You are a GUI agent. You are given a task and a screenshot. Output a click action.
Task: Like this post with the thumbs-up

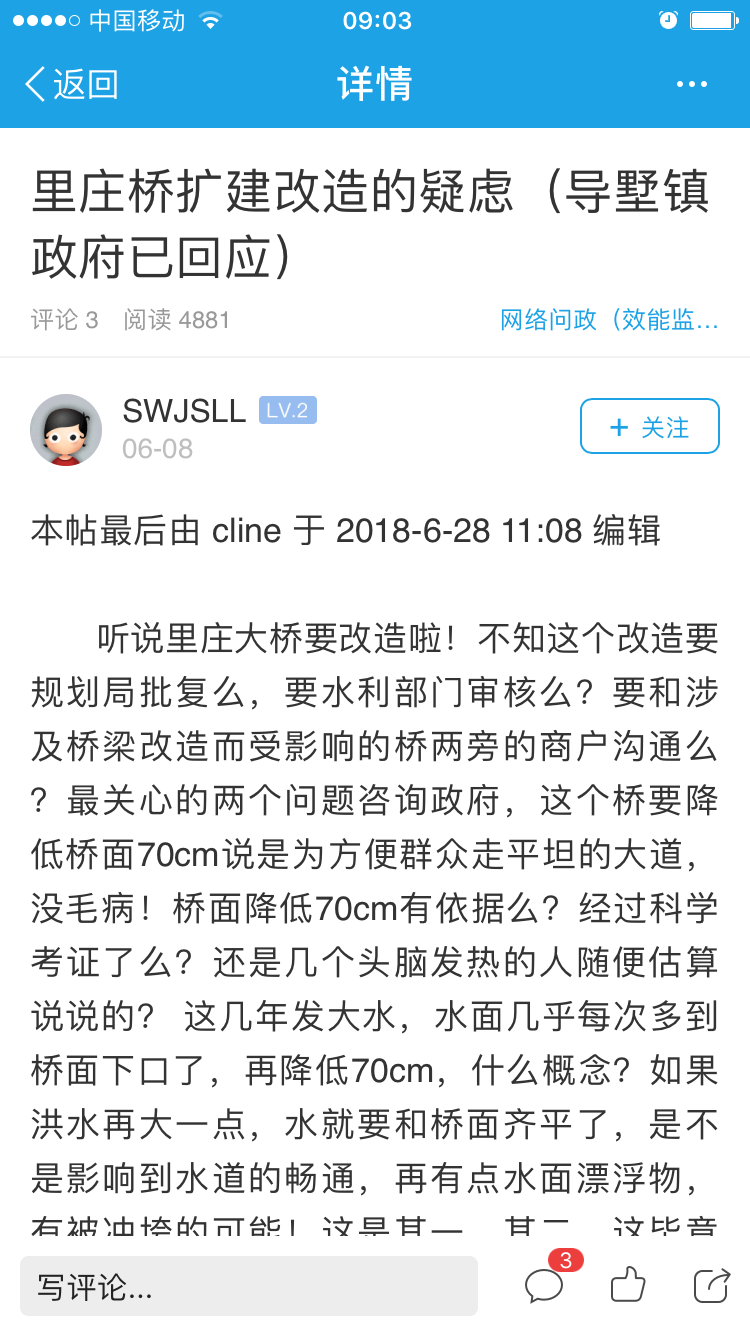click(x=627, y=1285)
